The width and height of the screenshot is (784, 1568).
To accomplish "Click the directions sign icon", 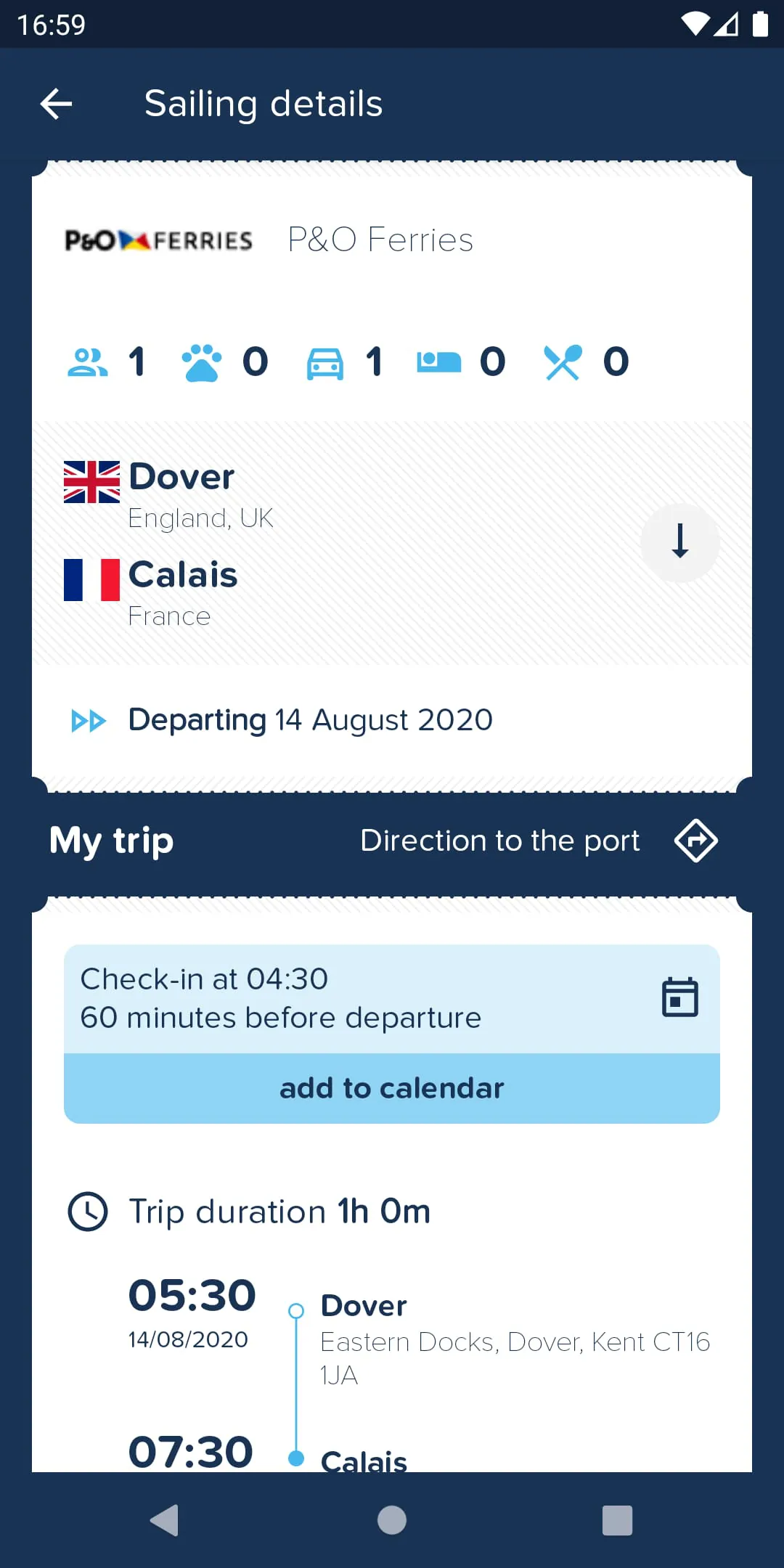I will pos(695,841).
